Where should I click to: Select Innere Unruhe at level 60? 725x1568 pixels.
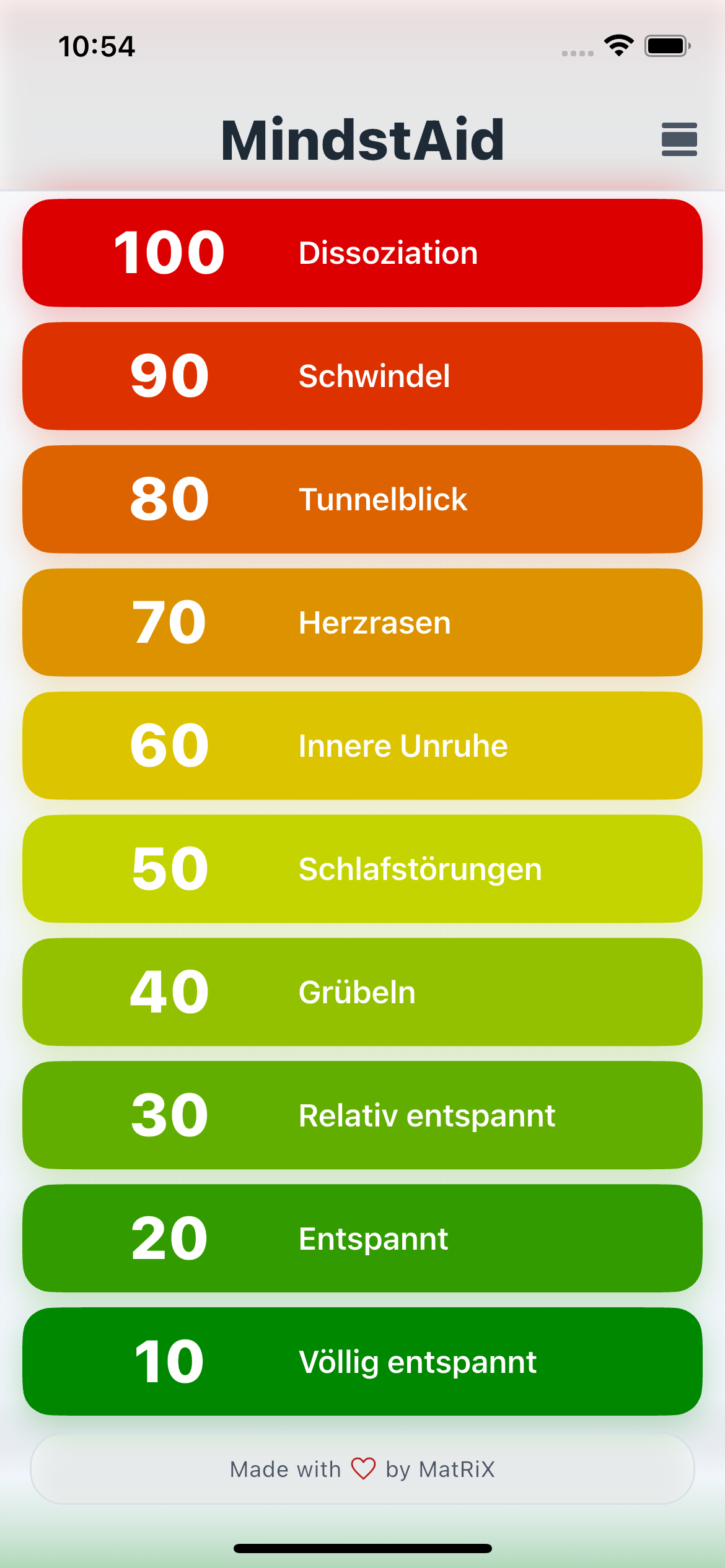362,745
